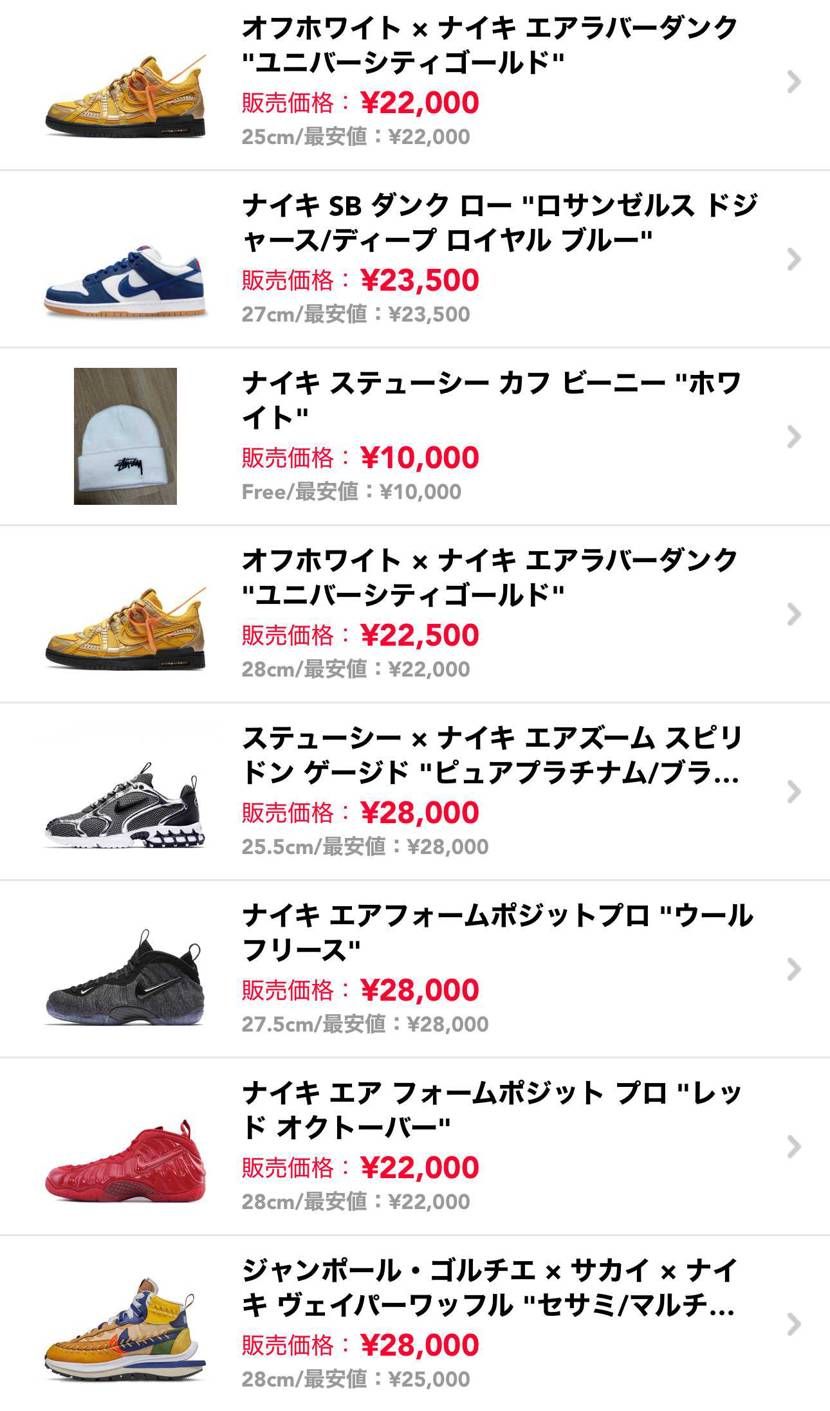The height and width of the screenshot is (1411, 830).
Task: Select the gray Wool Fleece Foamposite image
Action: coord(125,968)
